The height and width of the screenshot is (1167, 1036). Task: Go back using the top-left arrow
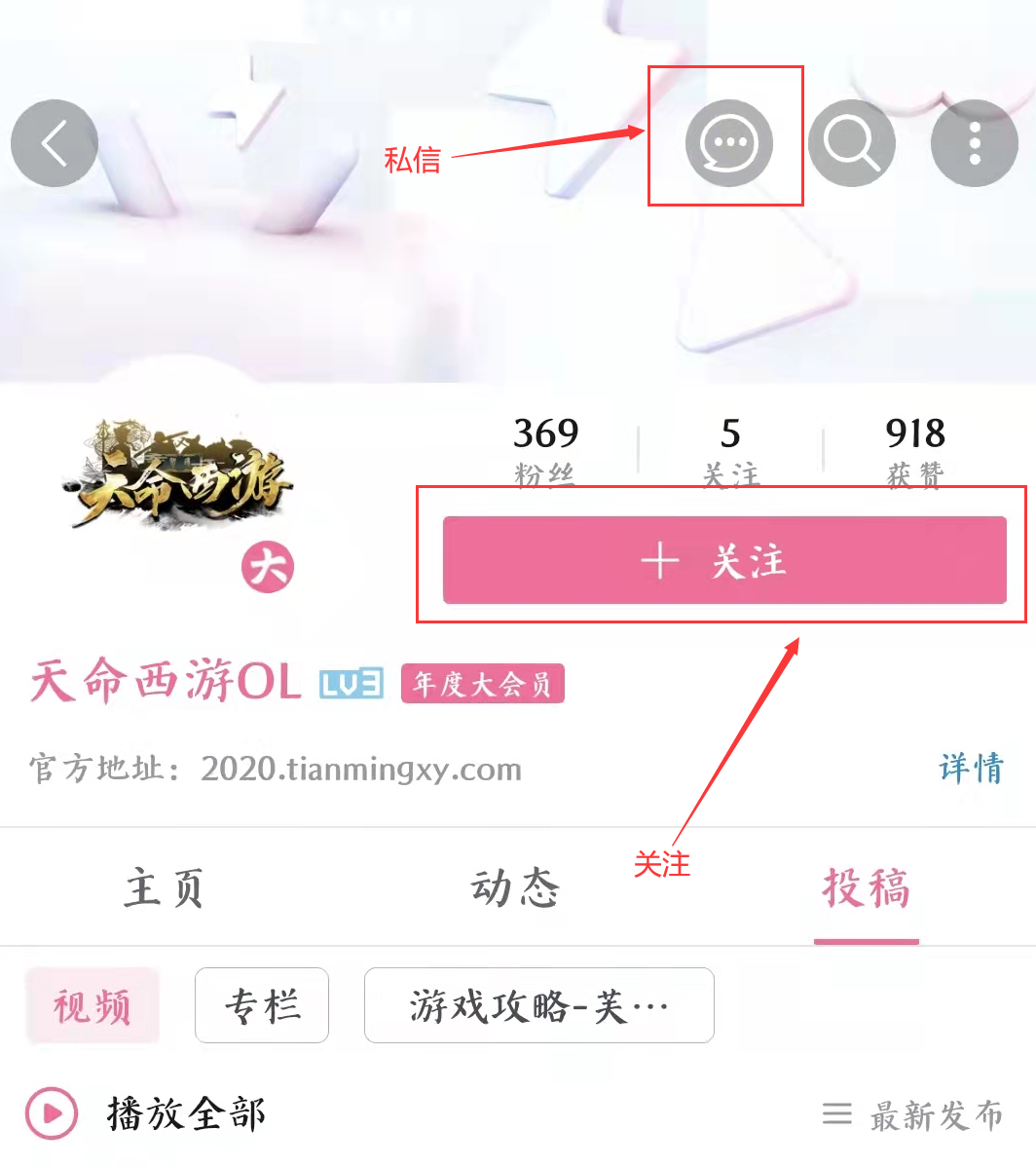[x=55, y=144]
